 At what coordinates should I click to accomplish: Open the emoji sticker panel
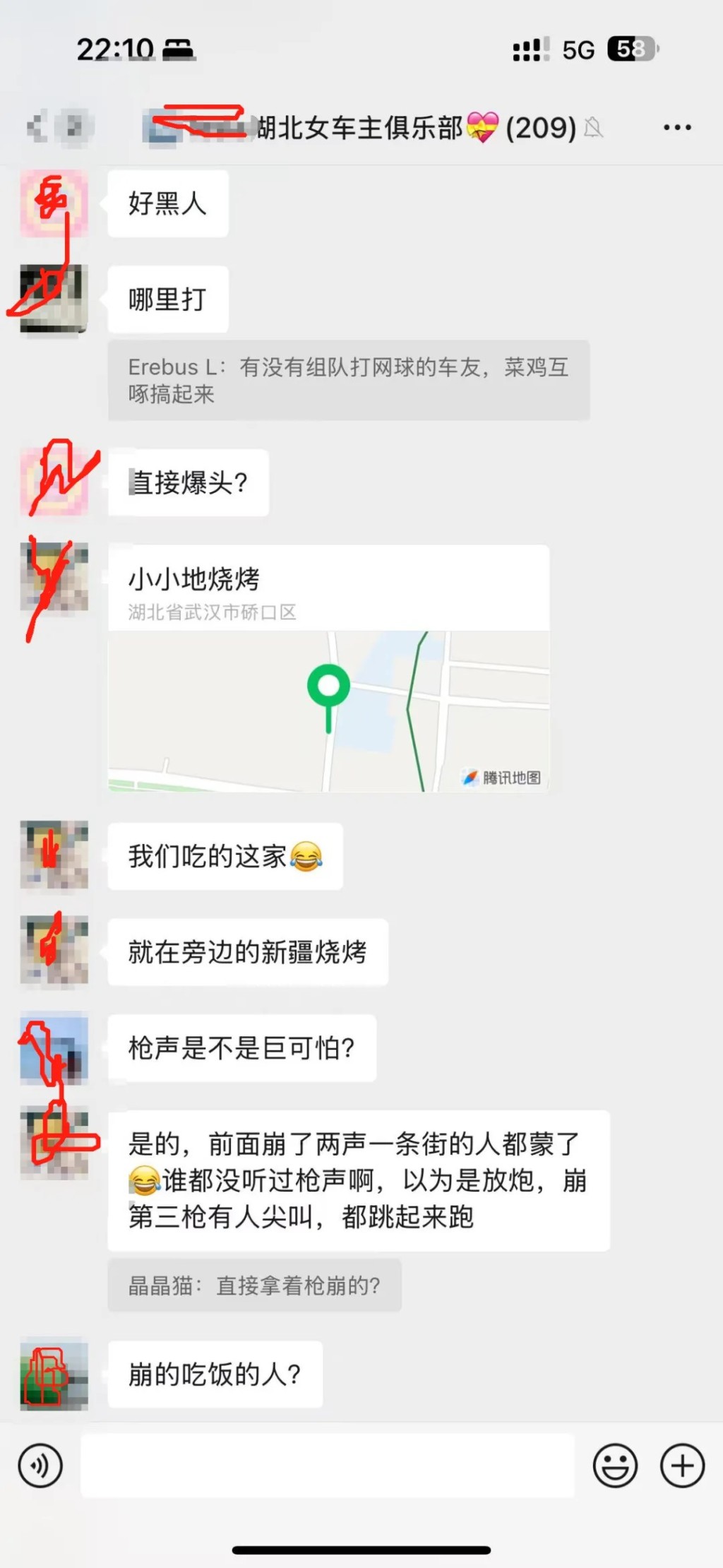[x=614, y=1466]
